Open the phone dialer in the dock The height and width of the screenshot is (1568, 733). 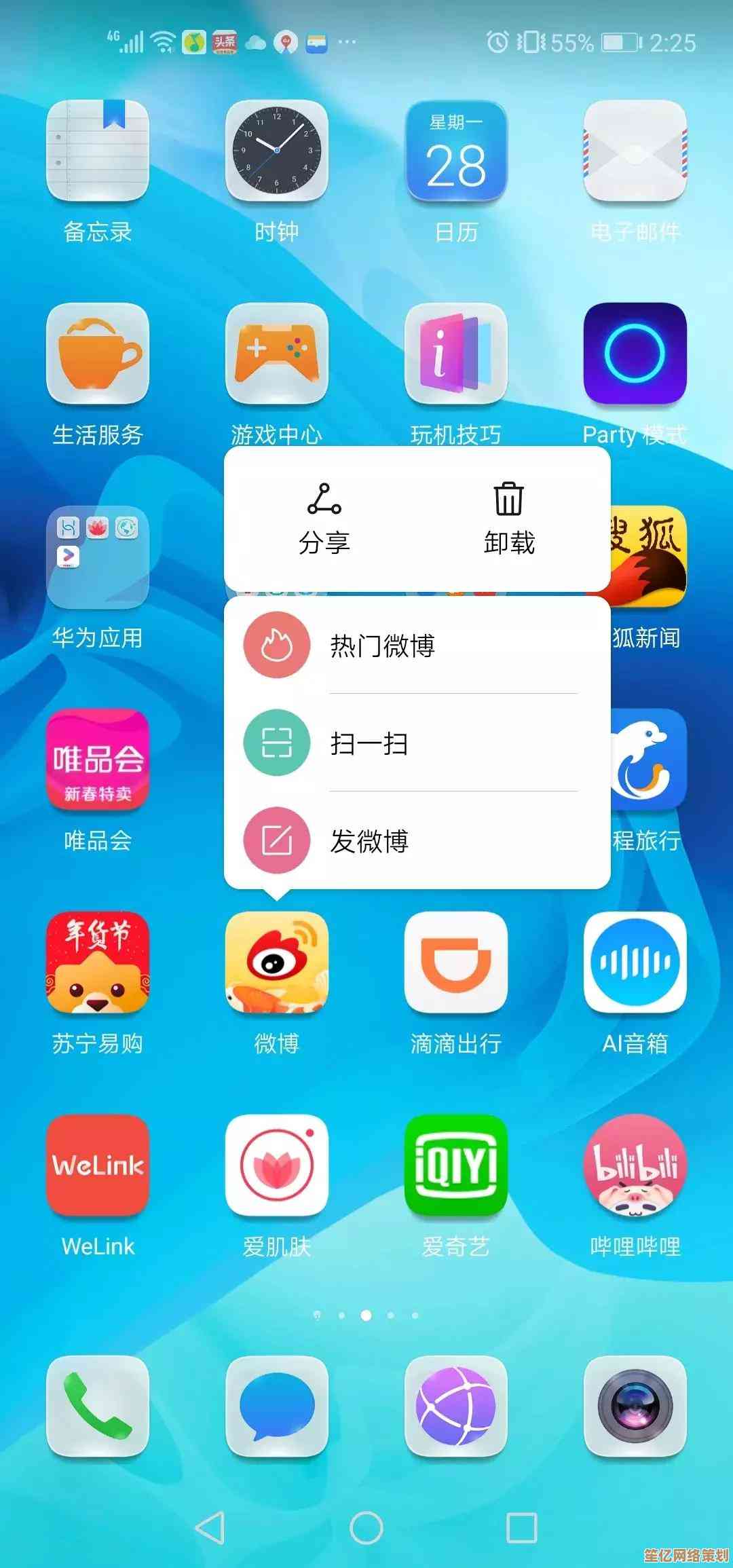(x=98, y=1406)
